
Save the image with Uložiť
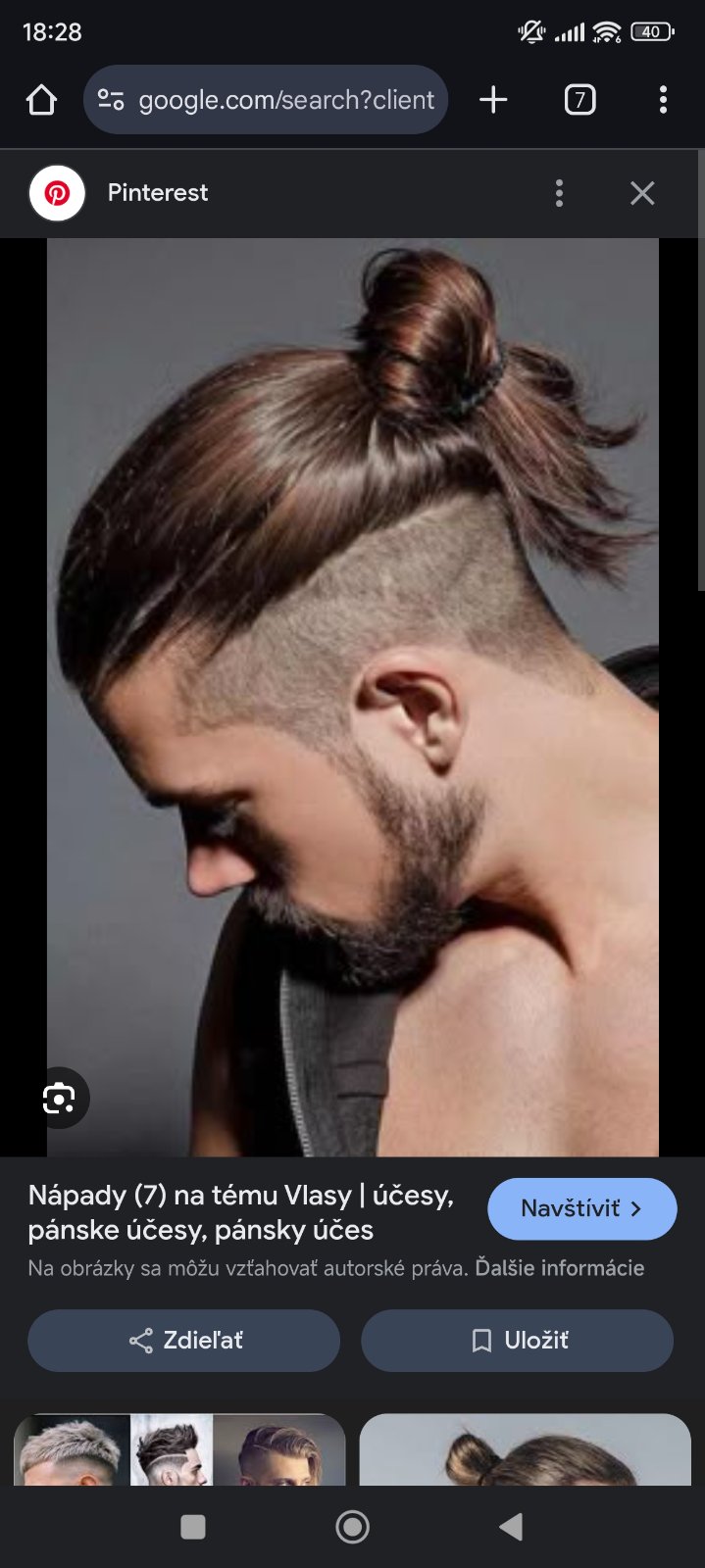pyautogui.click(x=518, y=1340)
